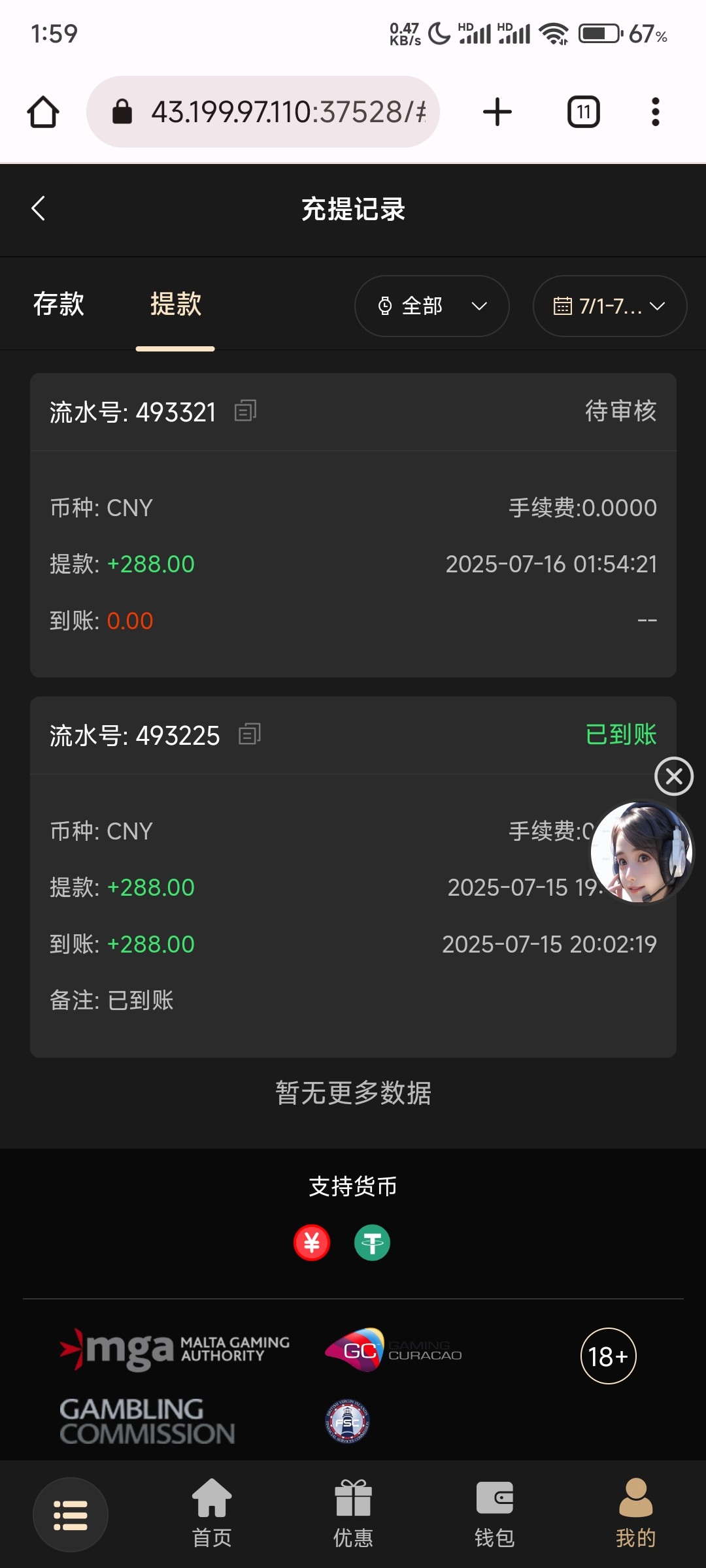The image size is (706, 1568).
Task: Open customer service chat avatar
Action: [641, 853]
